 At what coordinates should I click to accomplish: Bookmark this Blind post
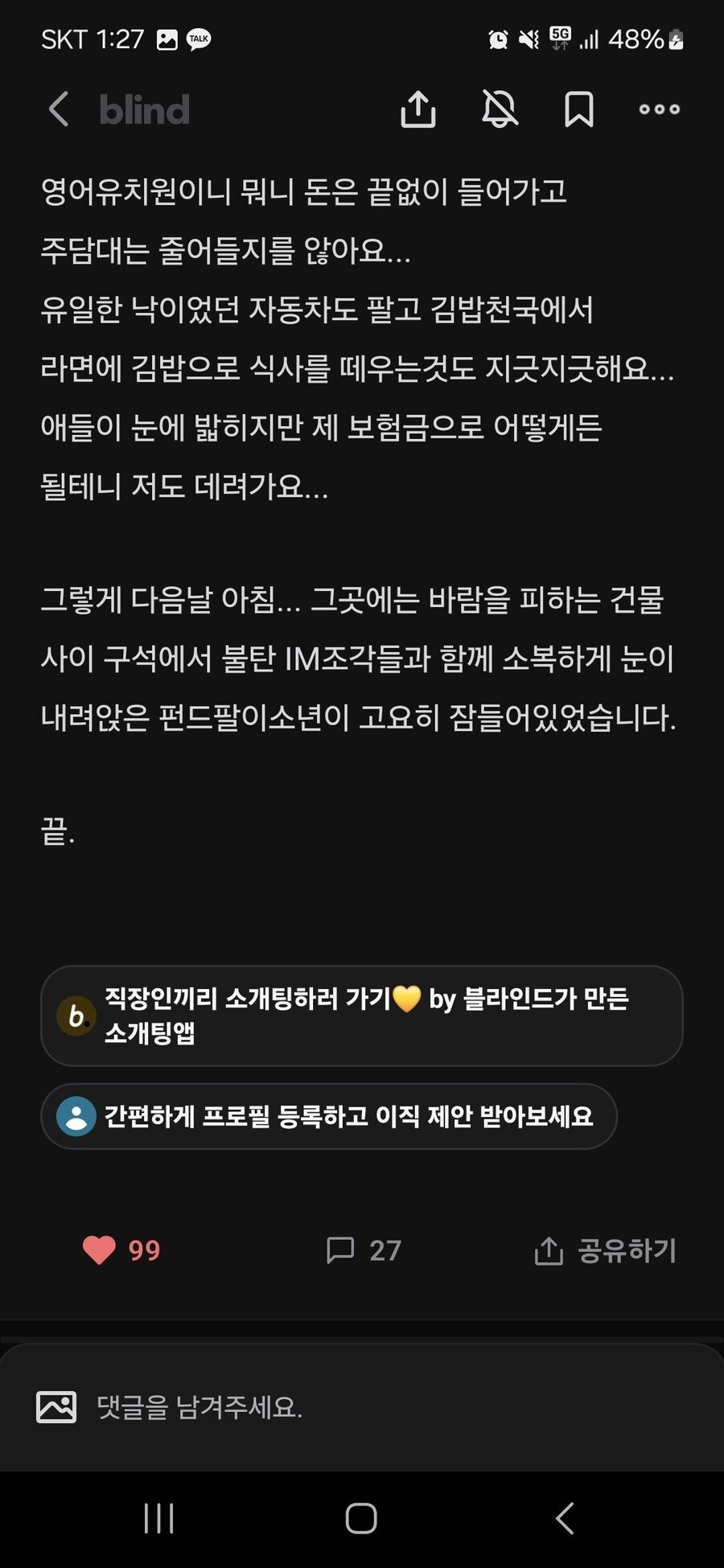click(578, 110)
